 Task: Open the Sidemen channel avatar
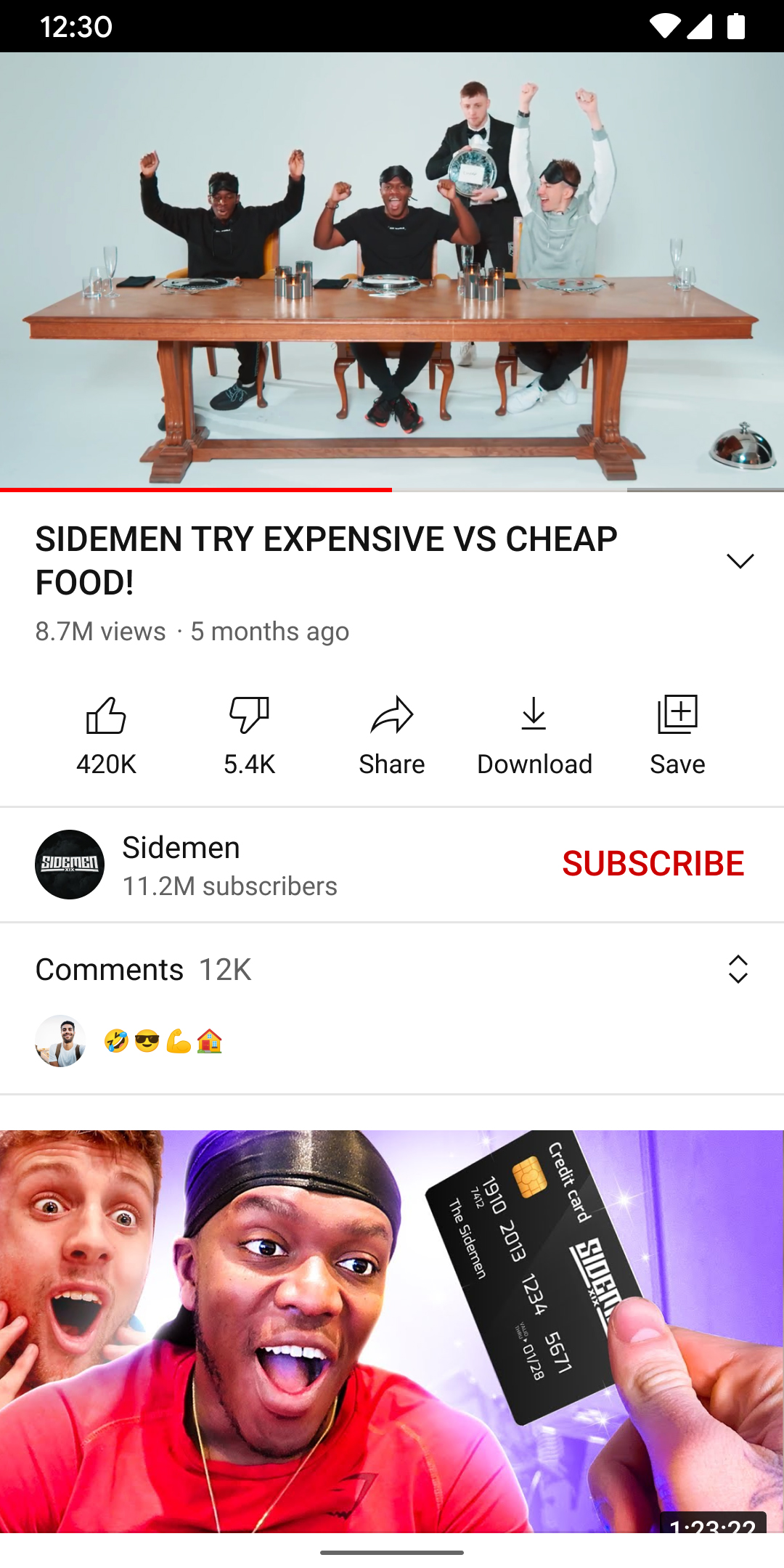pyautogui.click(x=70, y=865)
